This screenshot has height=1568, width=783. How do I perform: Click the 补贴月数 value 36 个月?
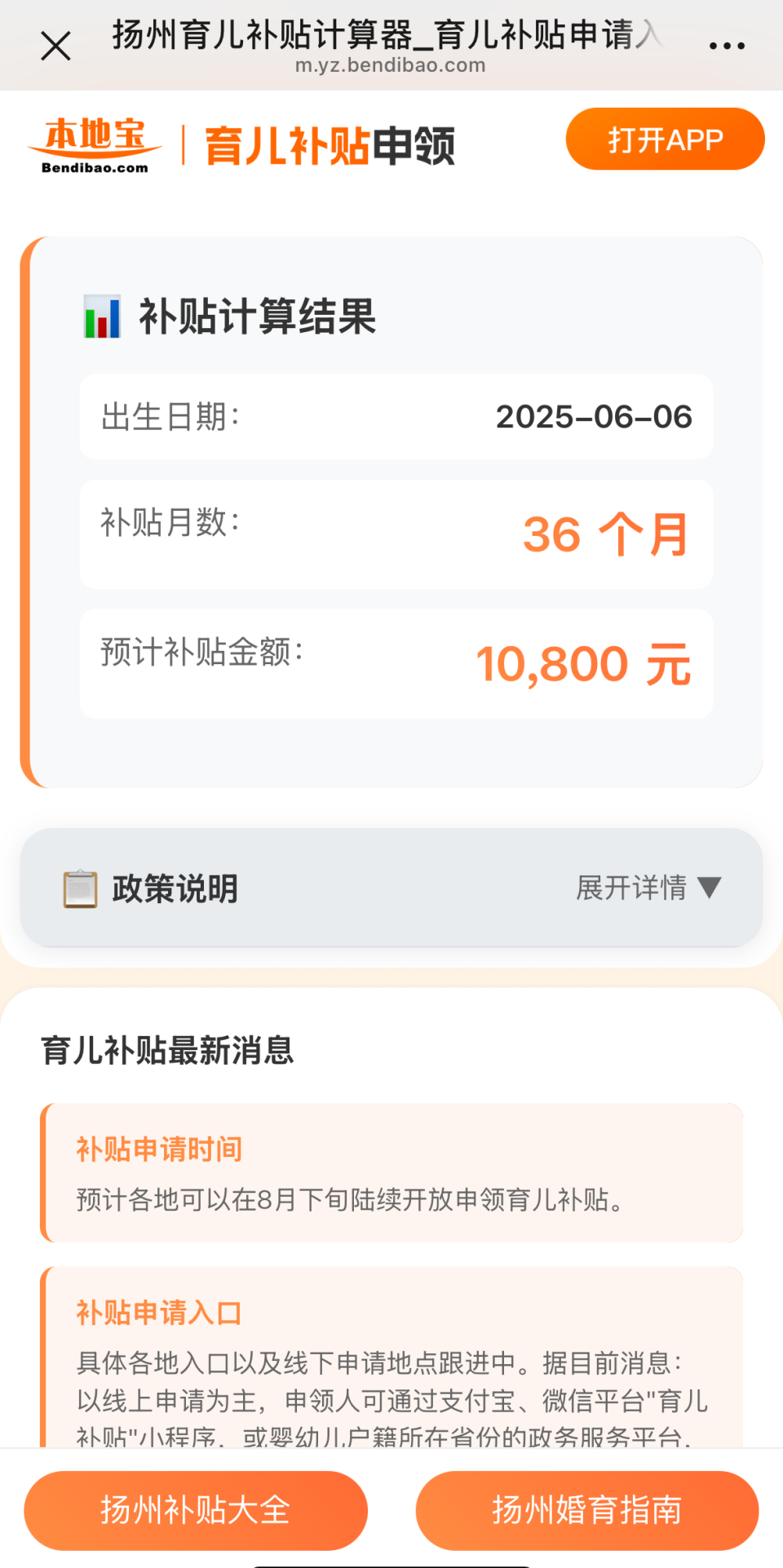click(x=605, y=534)
